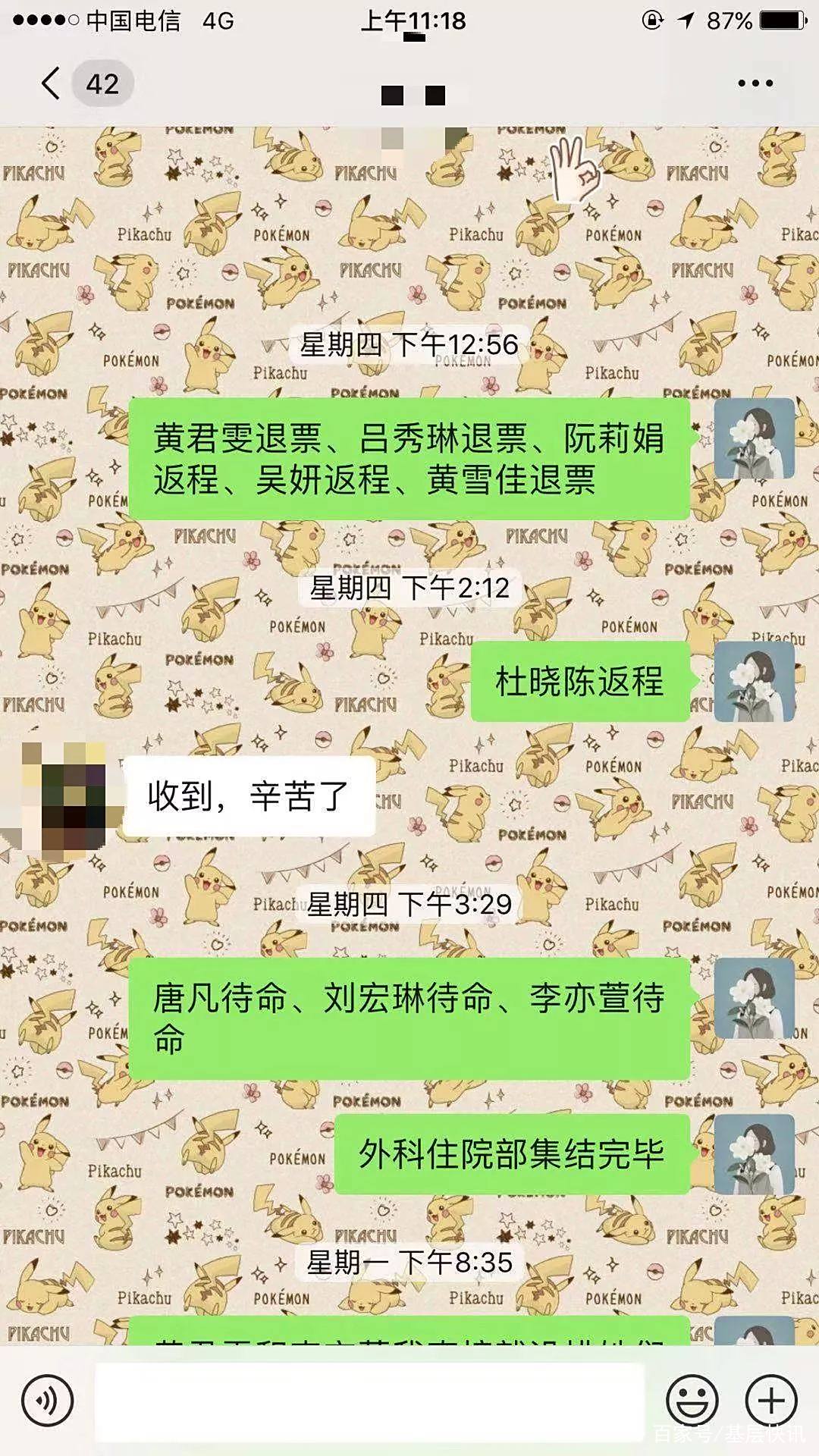Tap the message text field
Viewport: 819px width, 1456px height.
tap(370, 1401)
